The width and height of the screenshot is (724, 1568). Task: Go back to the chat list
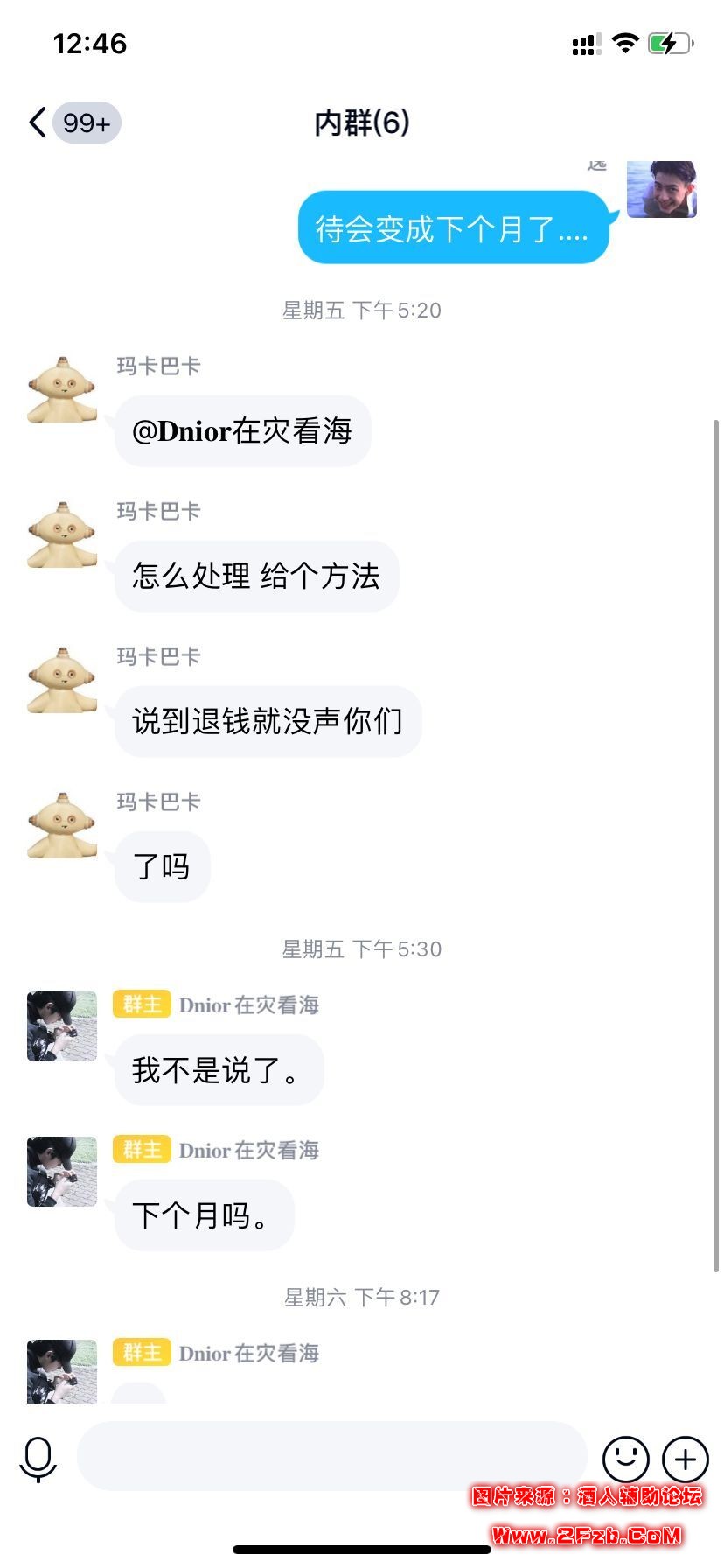38,122
